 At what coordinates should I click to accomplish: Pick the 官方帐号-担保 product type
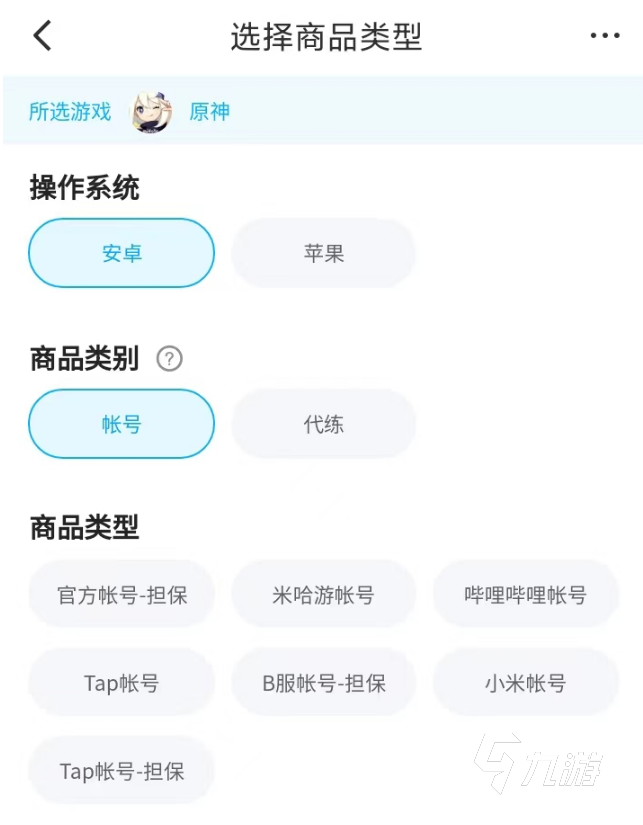coord(122,595)
